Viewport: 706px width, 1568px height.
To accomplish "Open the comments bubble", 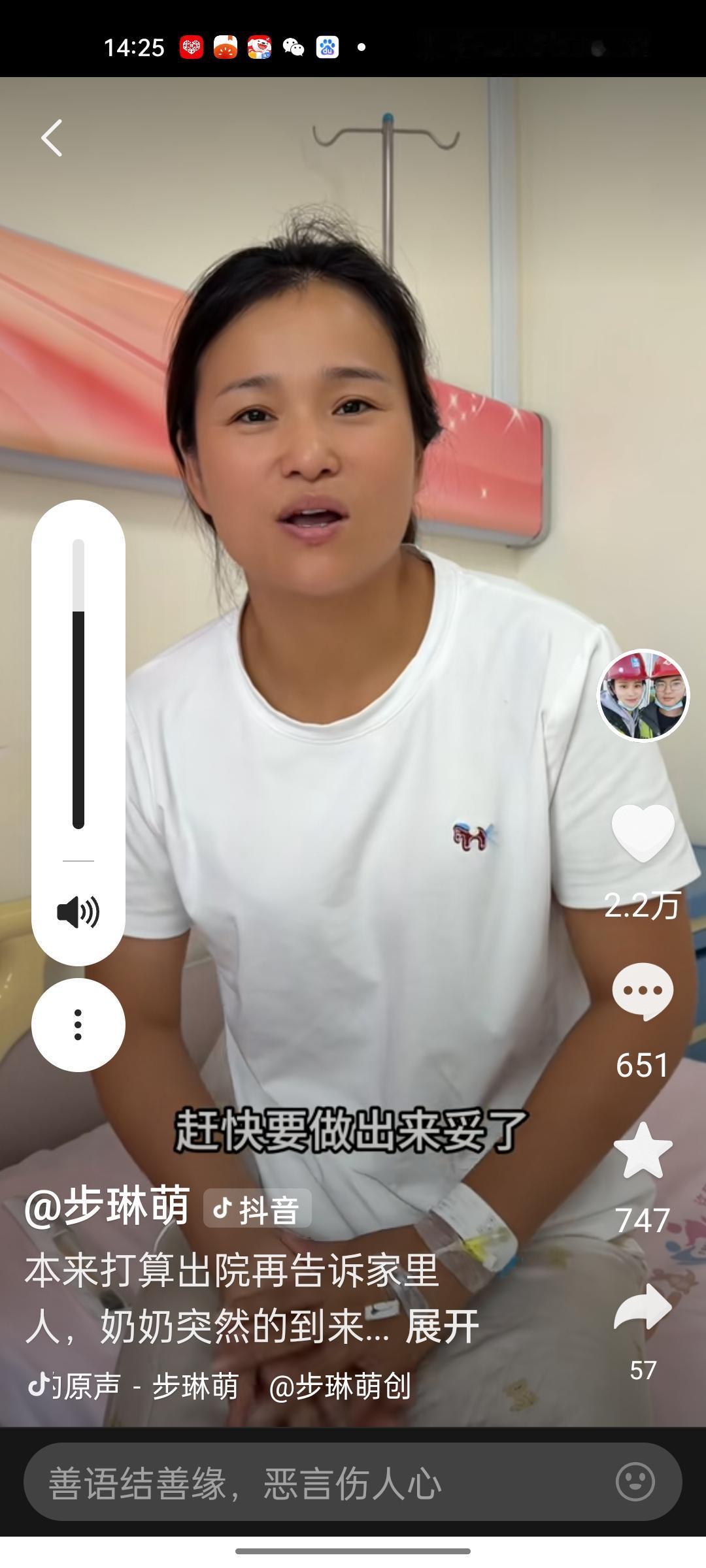I will click(643, 992).
